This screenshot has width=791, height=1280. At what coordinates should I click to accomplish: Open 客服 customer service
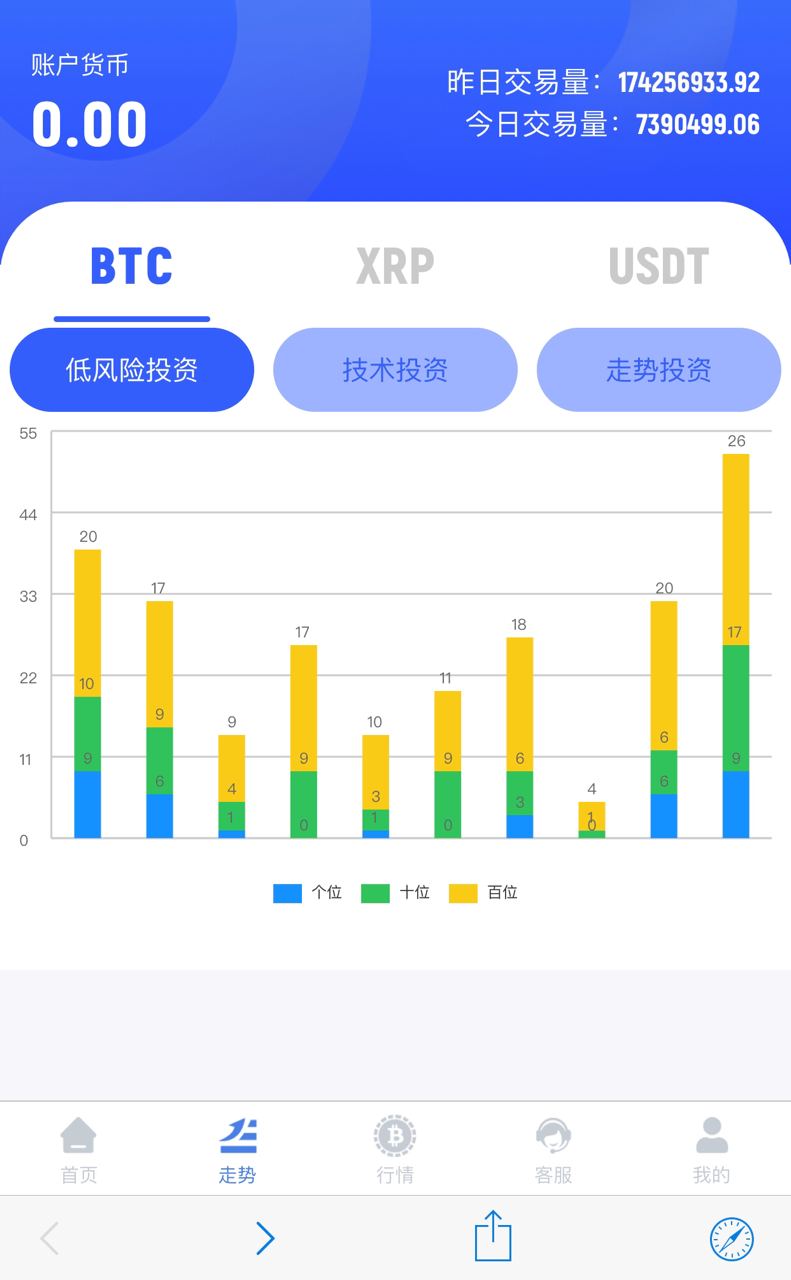click(x=553, y=1150)
